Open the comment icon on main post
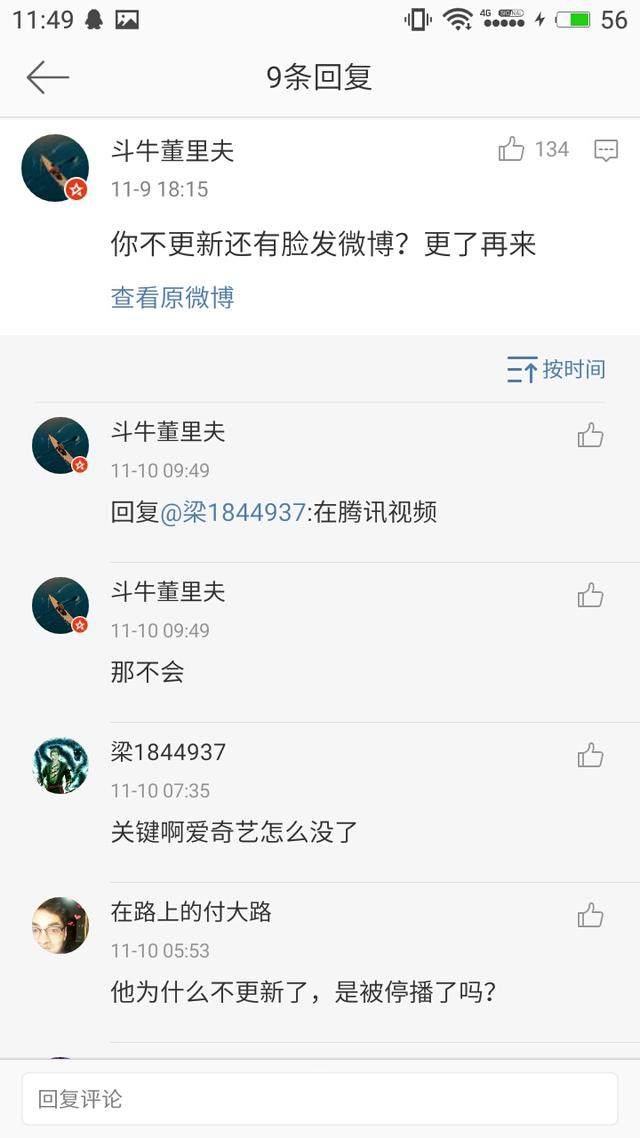Screen dimensions: 640x1138 point(606,150)
